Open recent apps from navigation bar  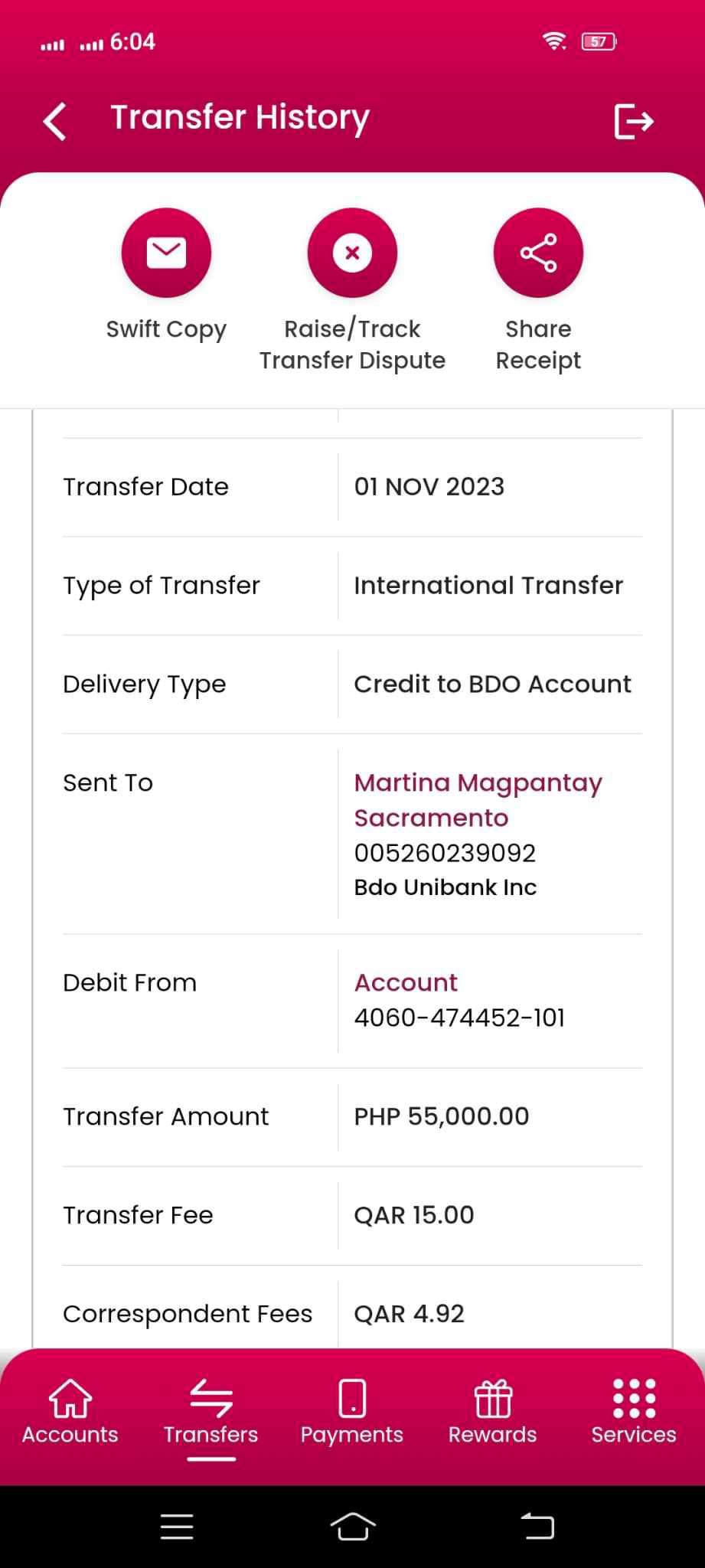(x=177, y=1527)
